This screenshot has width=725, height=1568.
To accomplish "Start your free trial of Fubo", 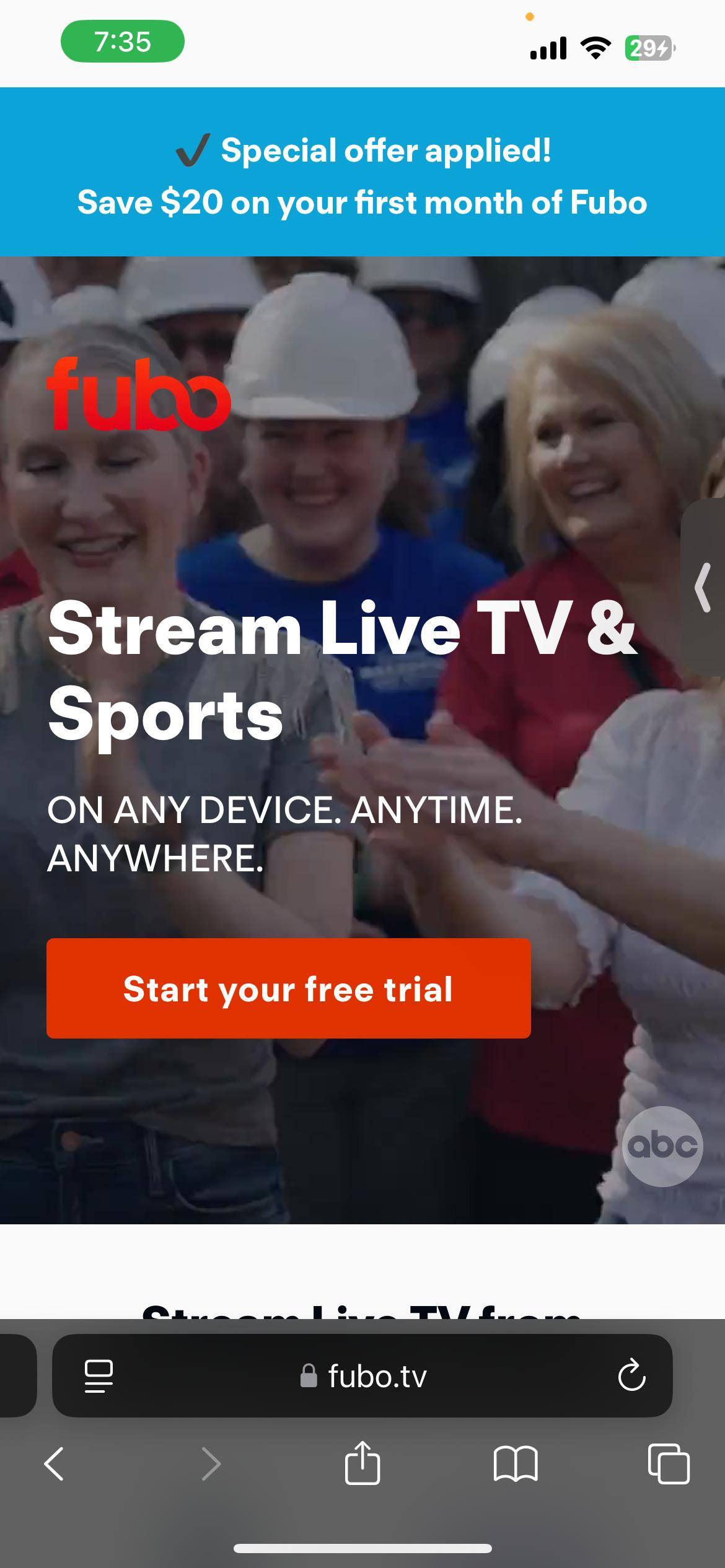I will point(288,988).
